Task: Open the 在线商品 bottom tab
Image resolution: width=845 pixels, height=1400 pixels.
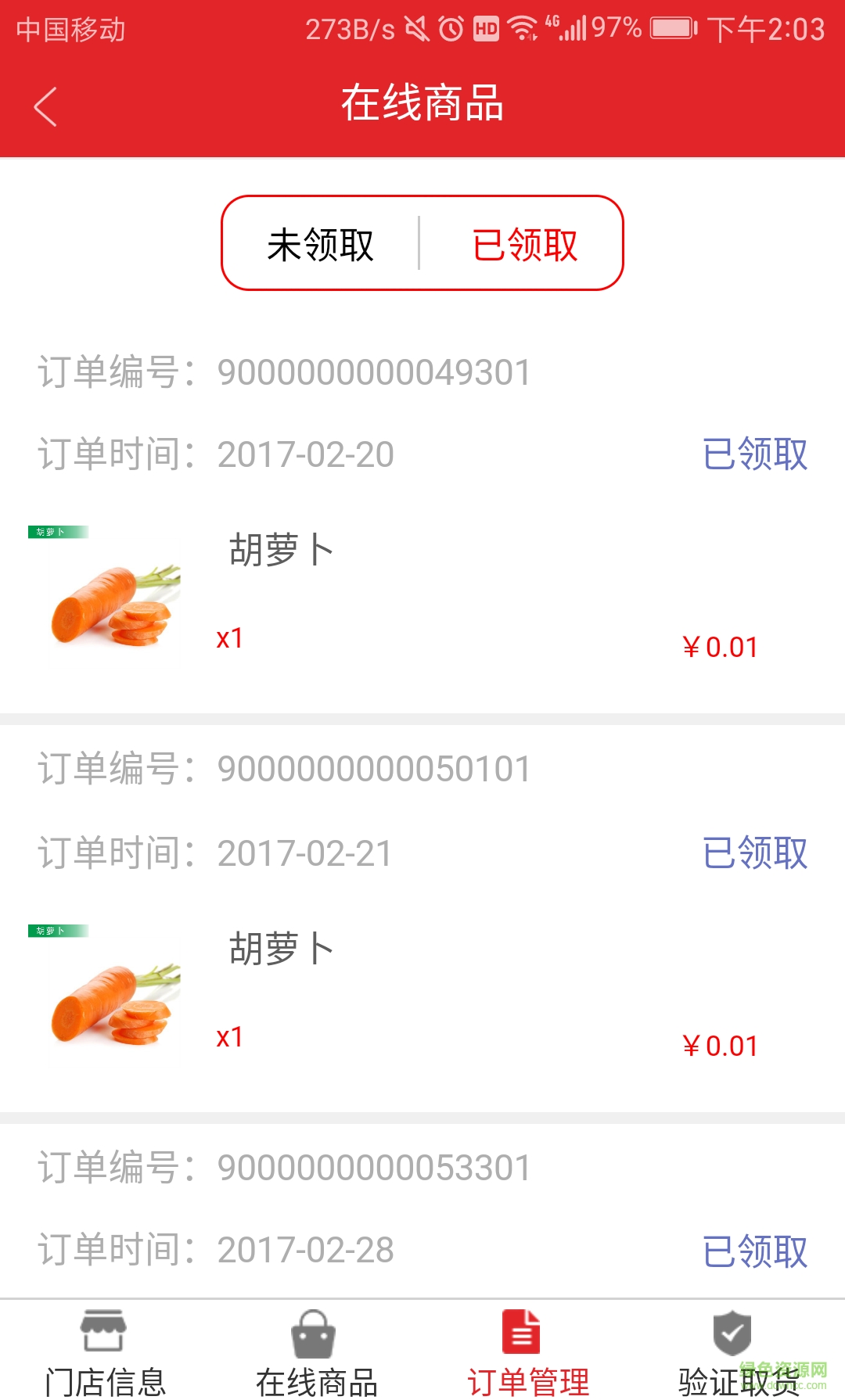Action: point(316,1352)
